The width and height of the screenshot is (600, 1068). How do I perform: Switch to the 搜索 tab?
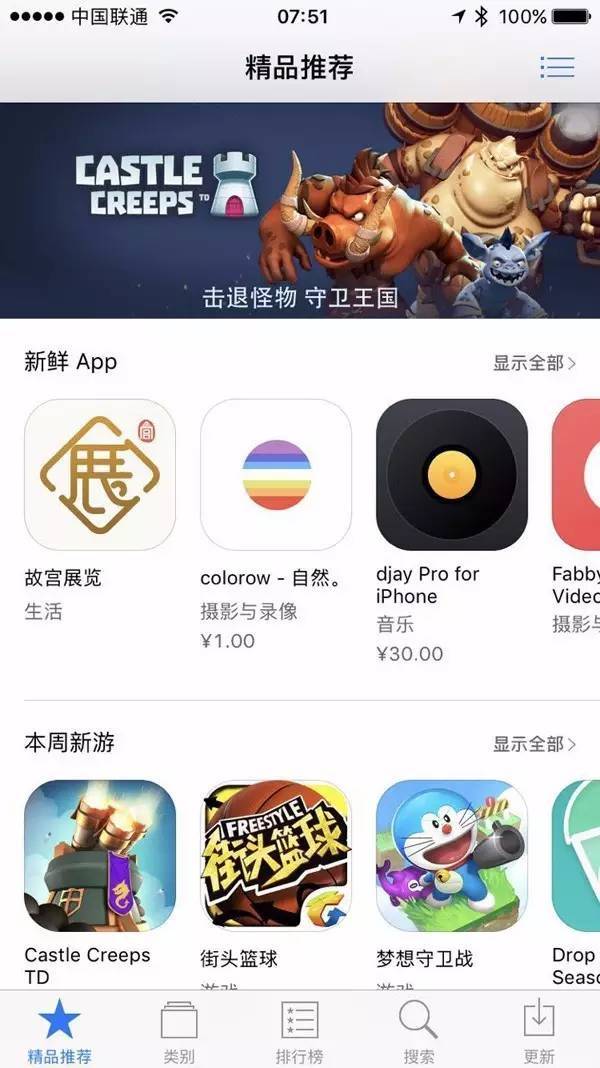coord(419,1030)
